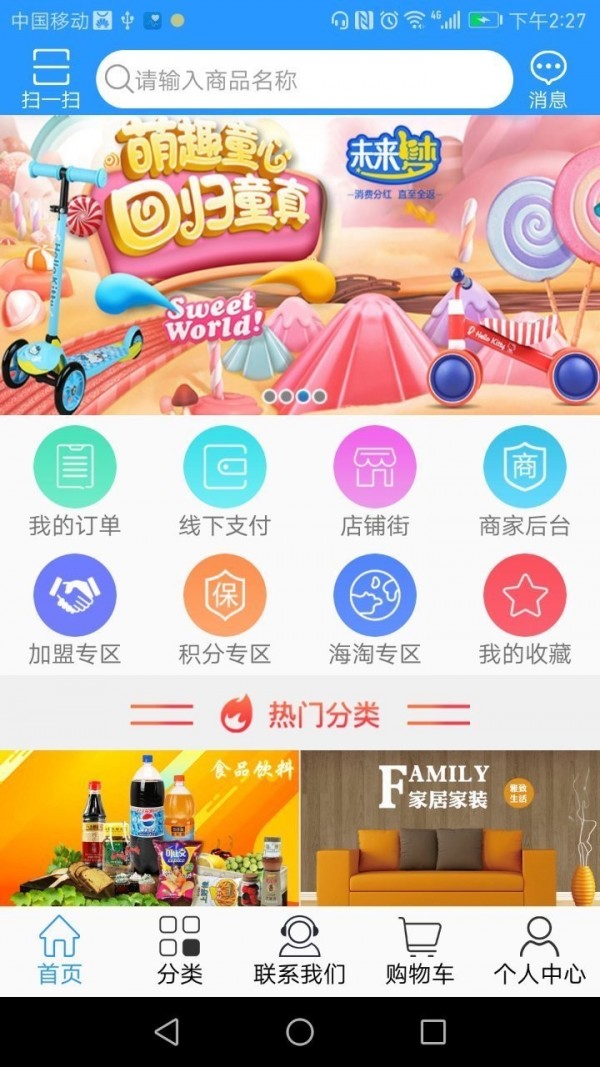Screen dimensions: 600x1067
Task: Enter 加盟专区
Action: coord(75,610)
